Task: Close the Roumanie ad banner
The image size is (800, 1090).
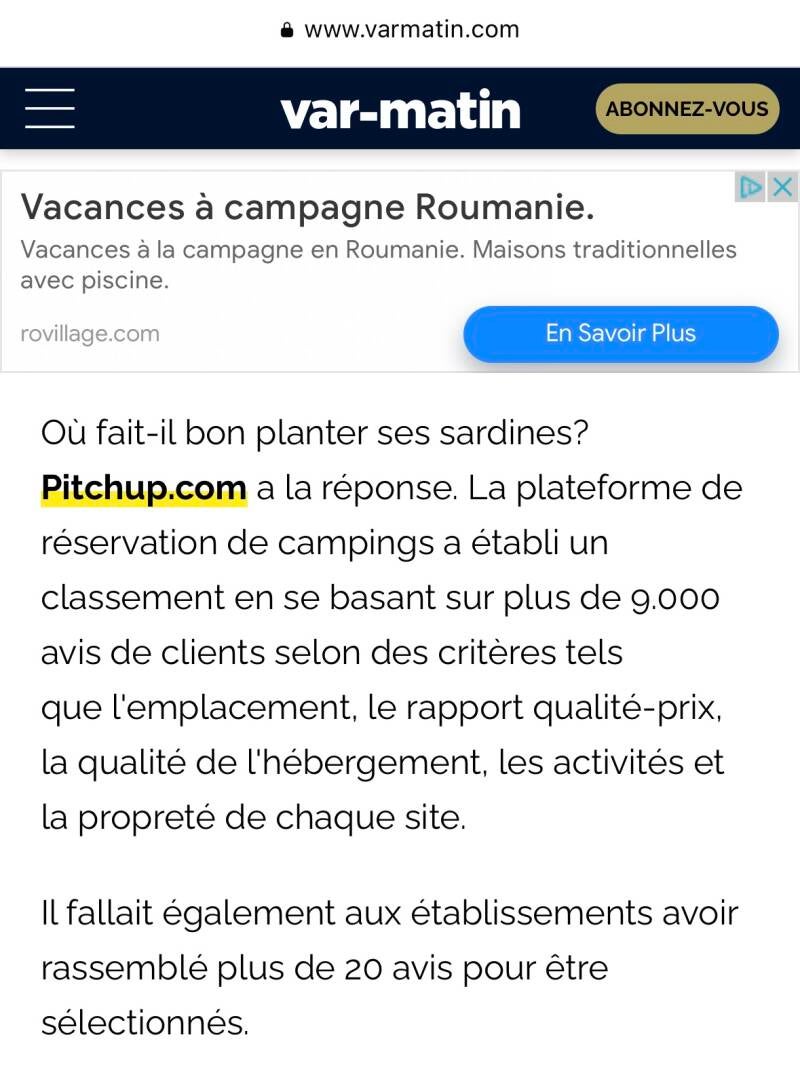Action: [783, 187]
